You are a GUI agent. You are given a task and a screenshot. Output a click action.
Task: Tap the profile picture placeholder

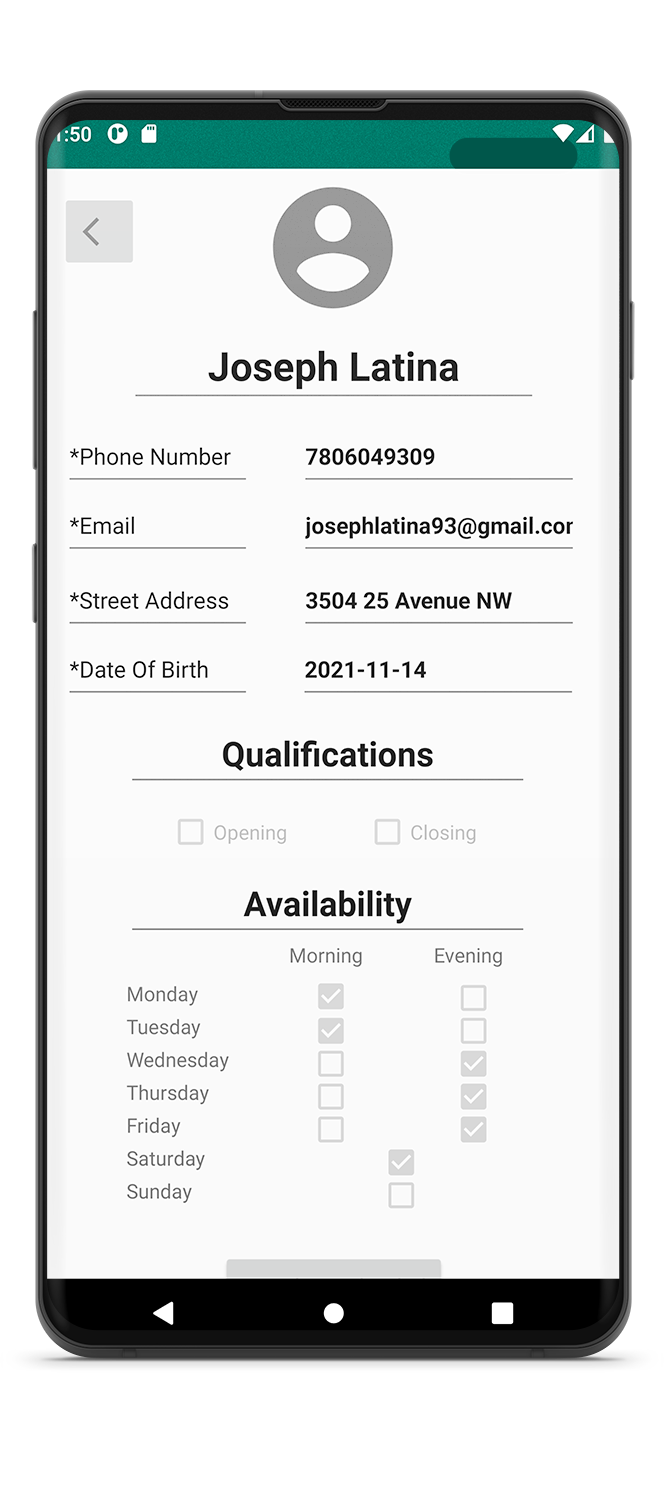click(x=333, y=248)
